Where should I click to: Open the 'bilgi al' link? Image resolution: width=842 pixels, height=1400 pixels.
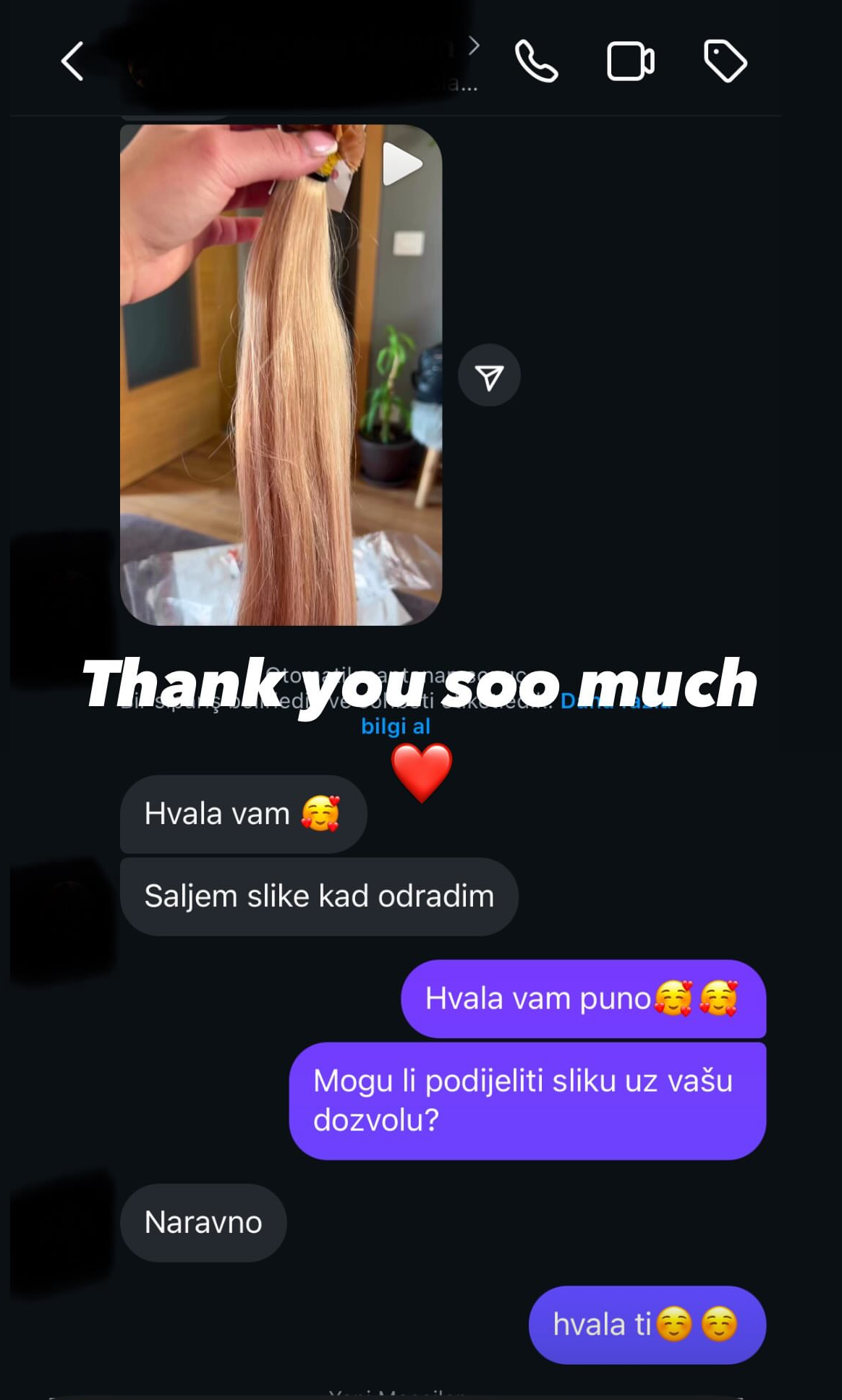(395, 726)
